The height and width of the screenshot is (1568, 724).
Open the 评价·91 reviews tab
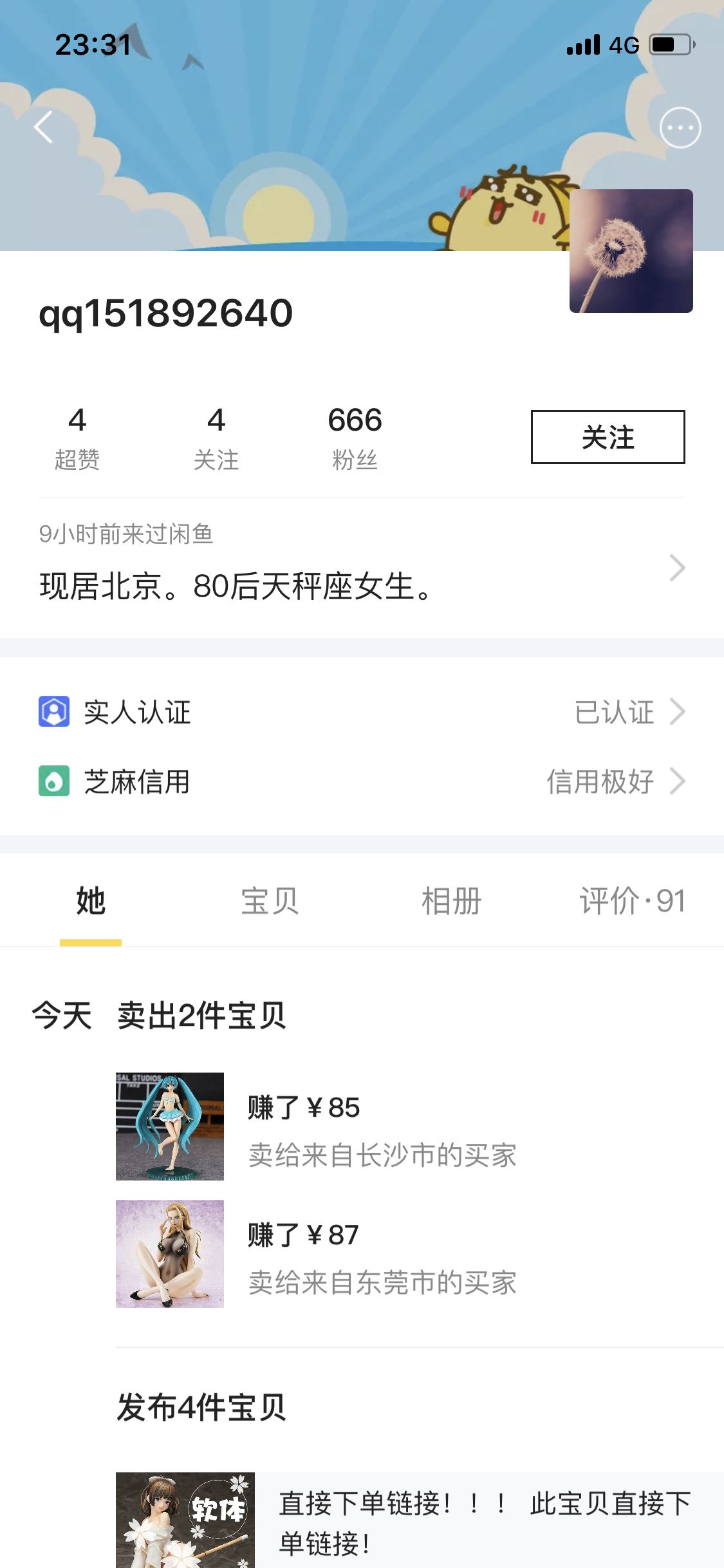click(632, 901)
